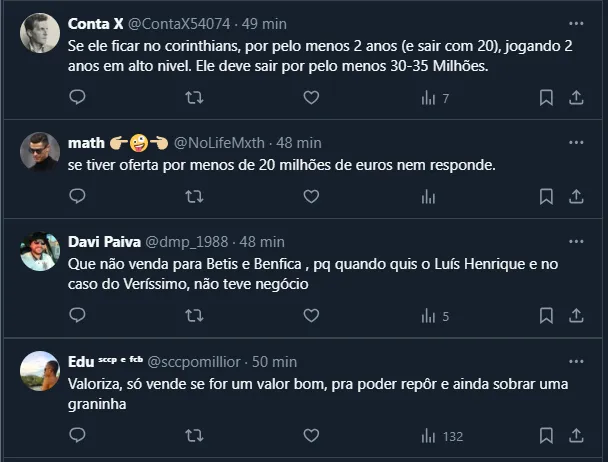
Task: Like the tweet from @NoLifeMxth
Action: pyautogui.click(x=311, y=197)
